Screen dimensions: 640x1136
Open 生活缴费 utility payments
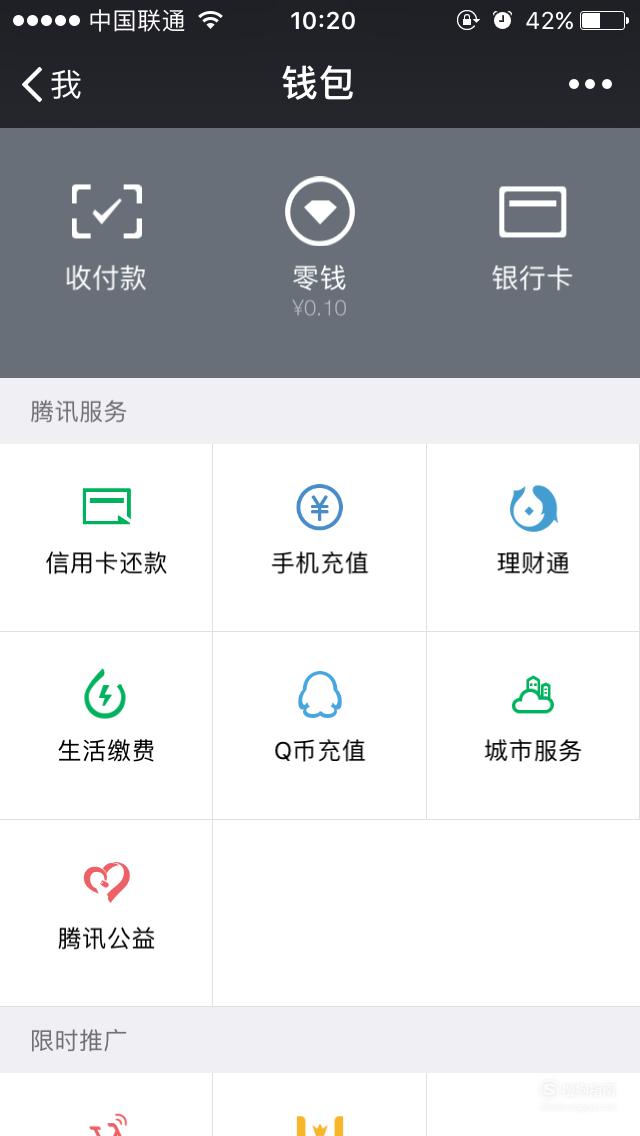107,725
